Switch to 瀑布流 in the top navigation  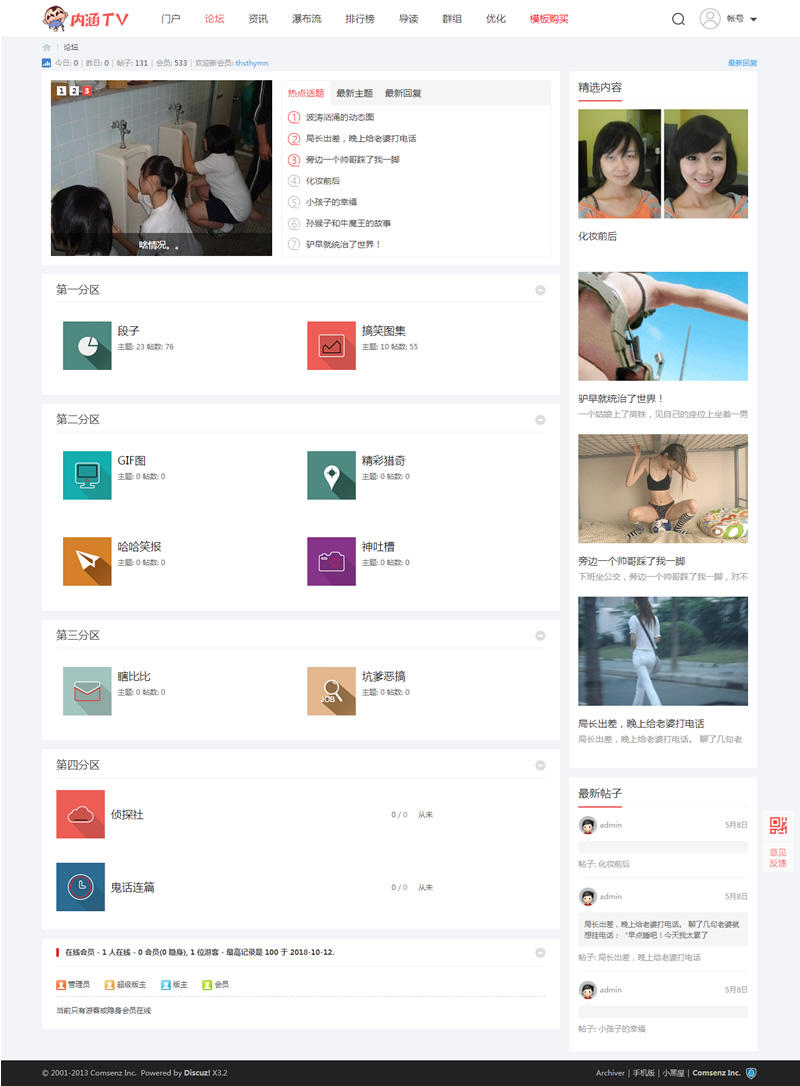pyautogui.click(x=306, y=19)
